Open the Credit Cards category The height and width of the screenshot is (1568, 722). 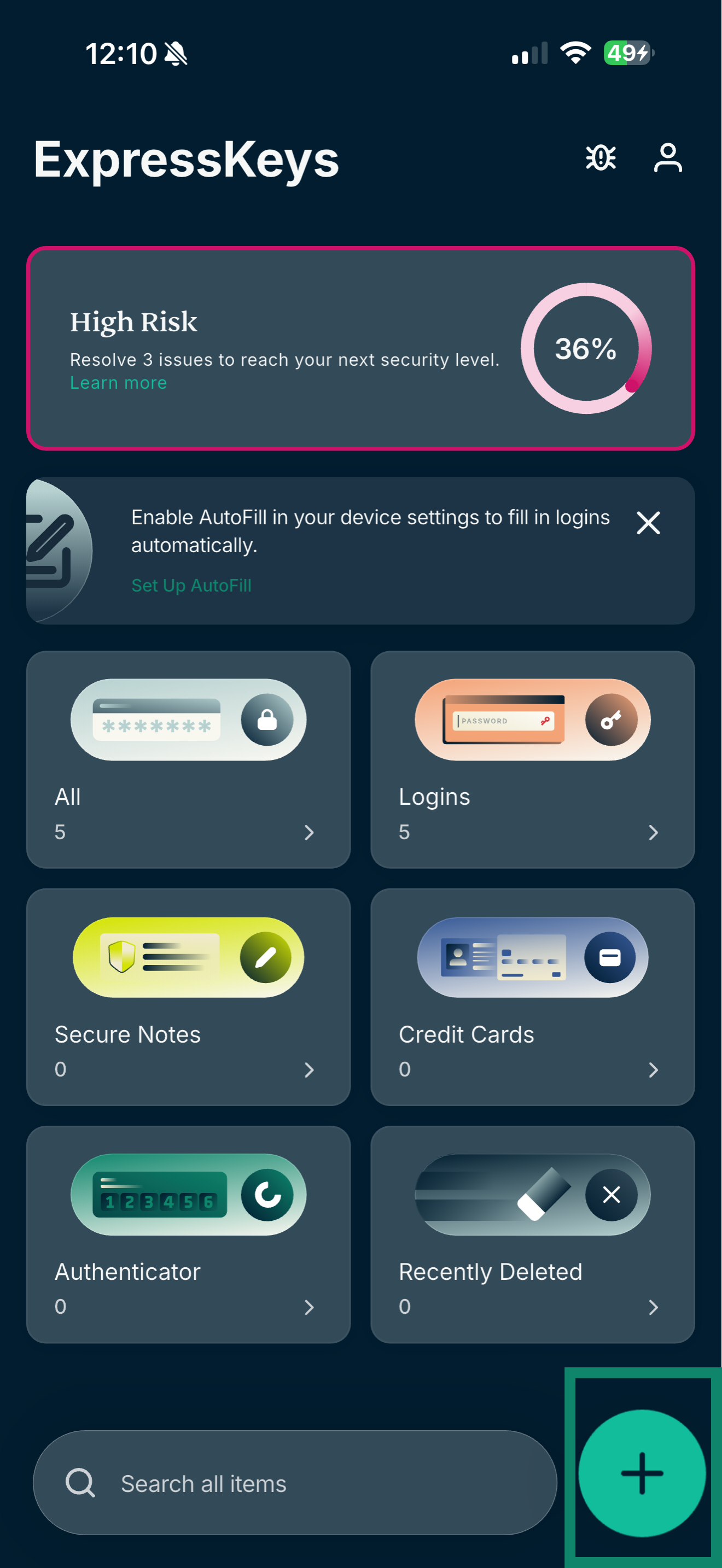tap(532, 997)
